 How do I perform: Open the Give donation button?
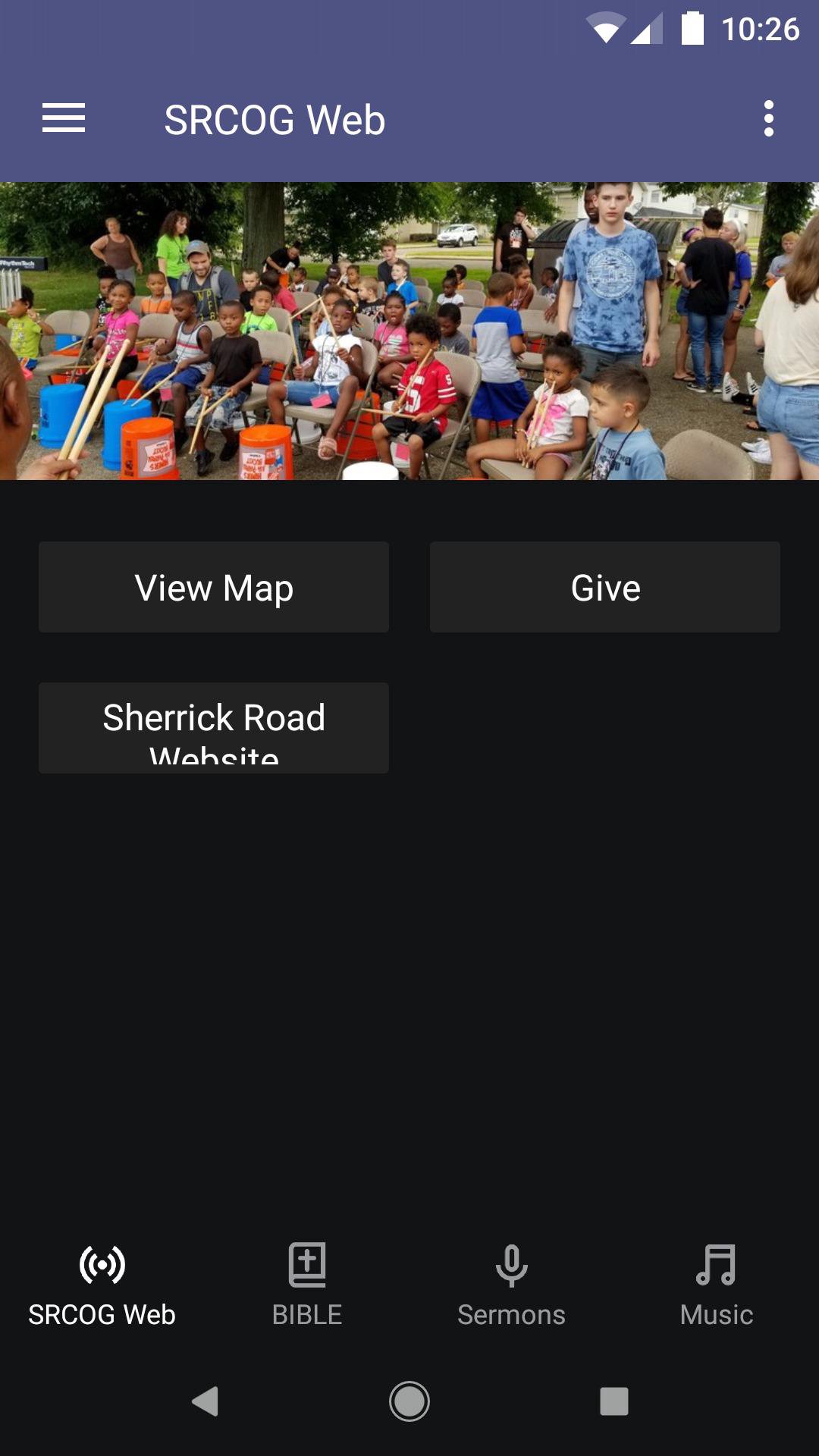click(x=605, y=587)
